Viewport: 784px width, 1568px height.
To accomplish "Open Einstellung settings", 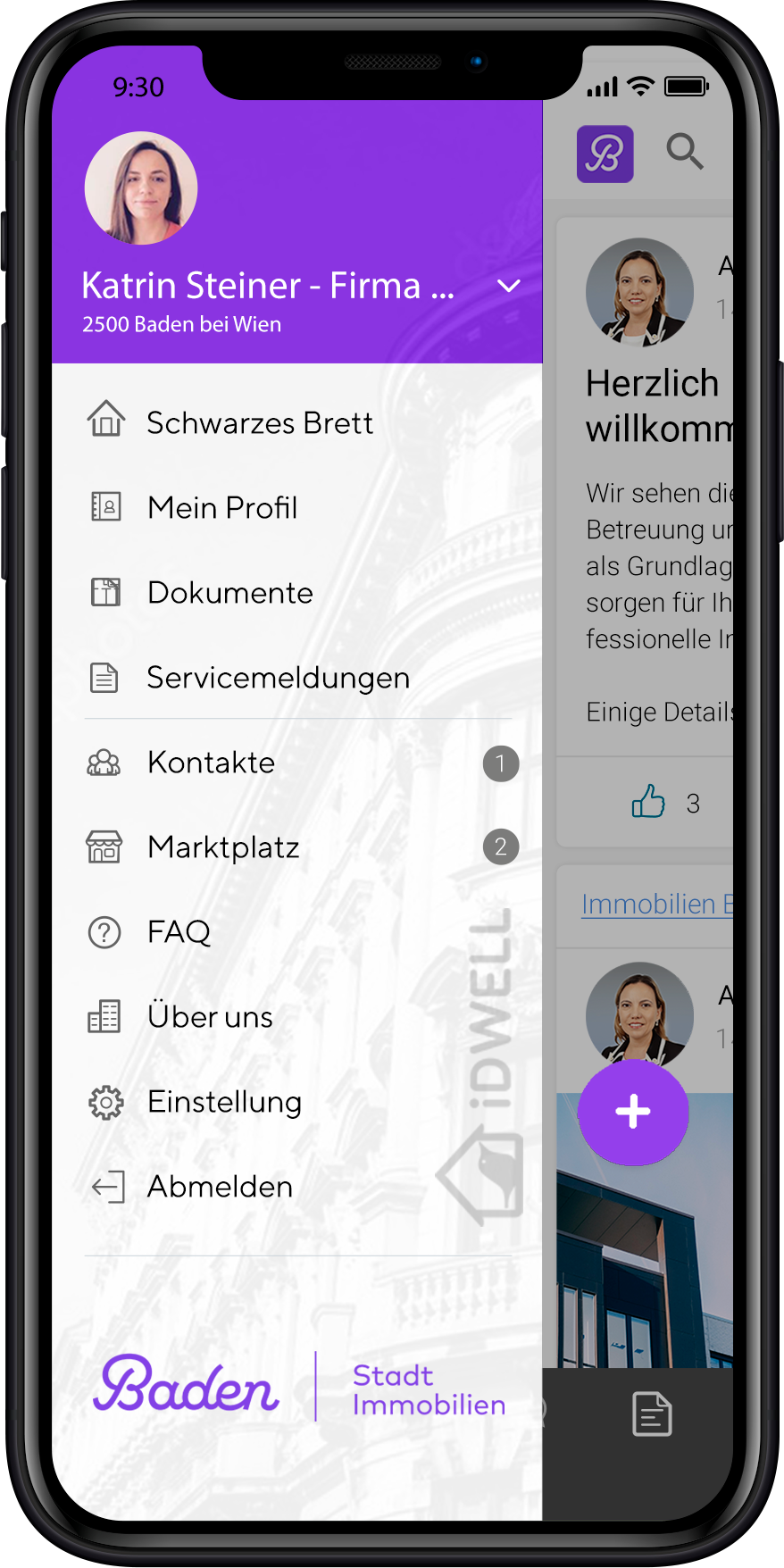I will 224,1101.
